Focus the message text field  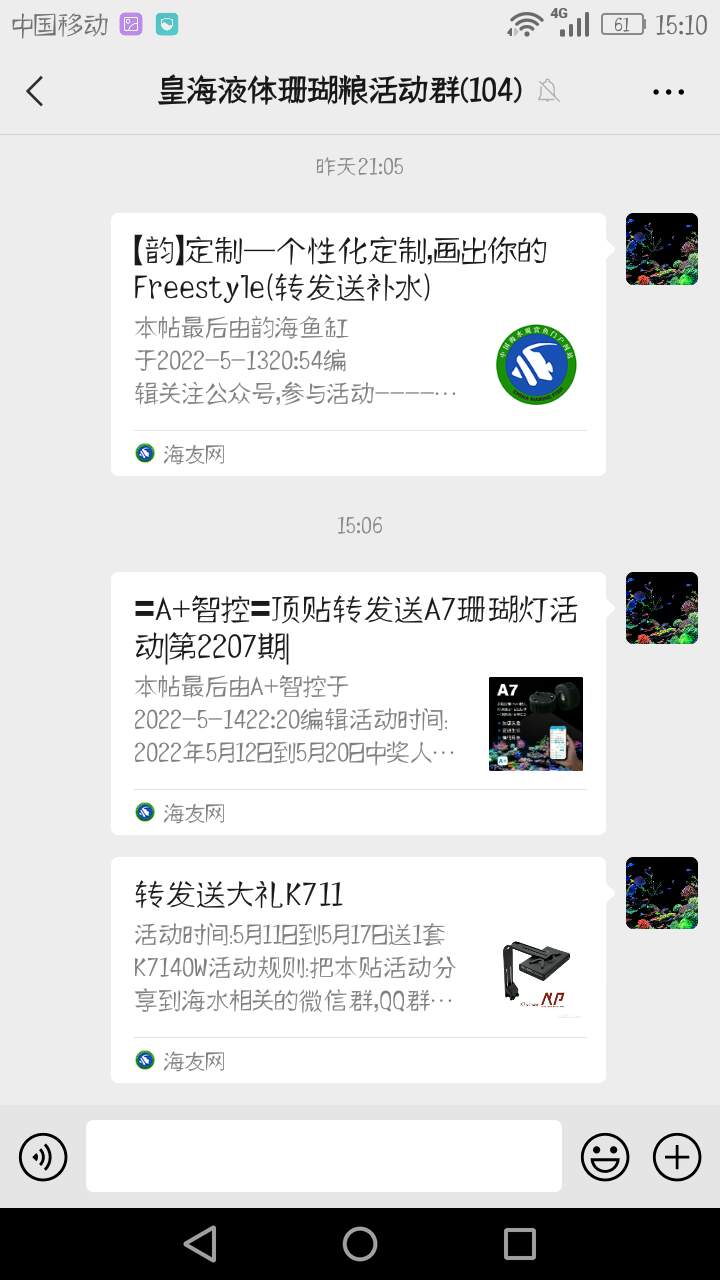tap(324, 1156)
